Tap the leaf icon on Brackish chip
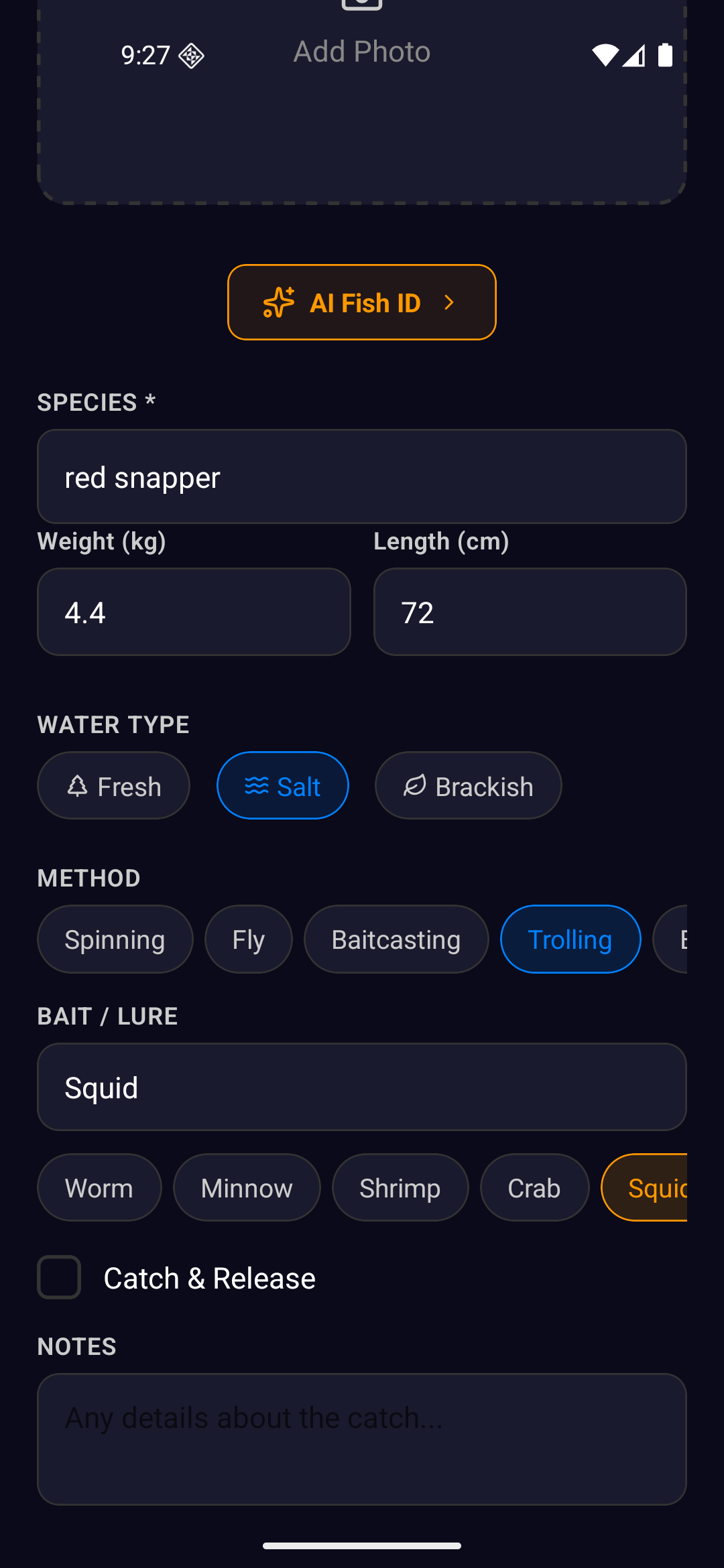This screenshot has height=1568, width=724. coord(416,785)
